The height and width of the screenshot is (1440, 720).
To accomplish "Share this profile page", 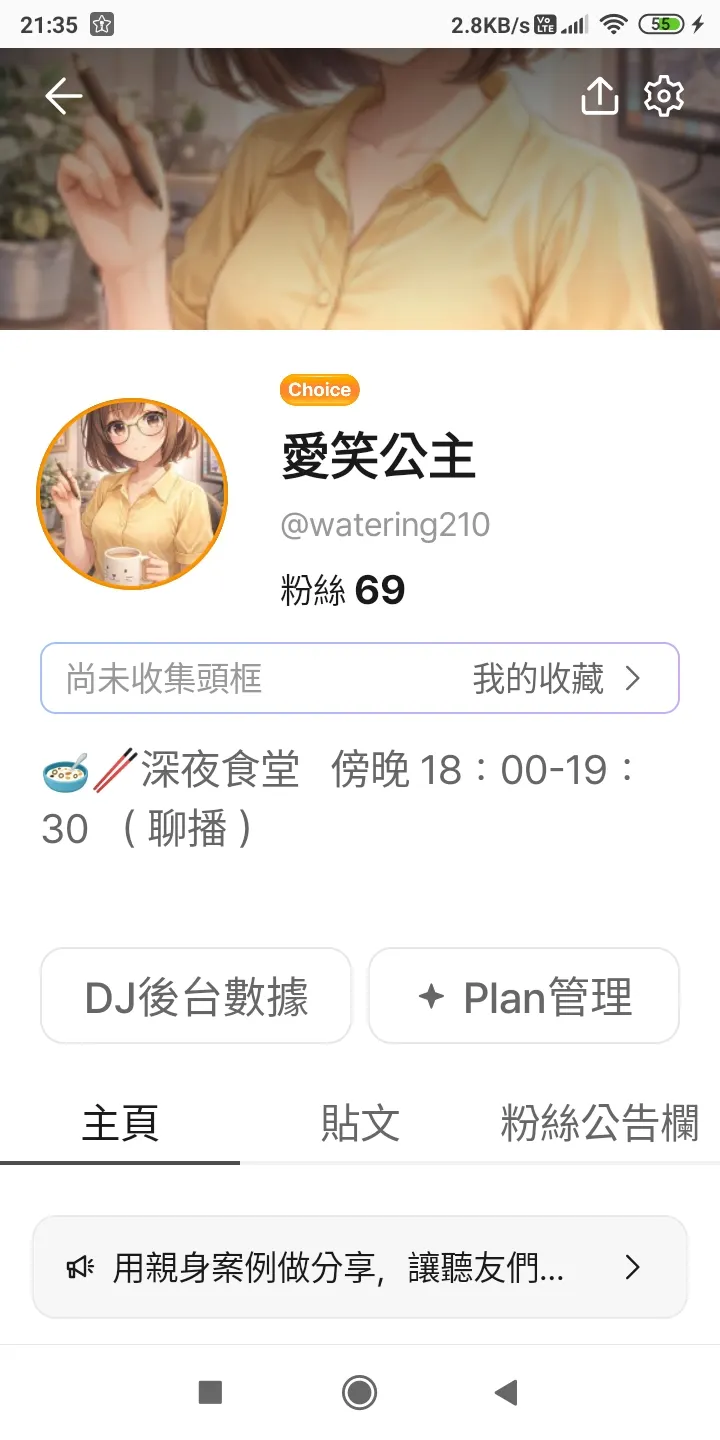I will point(599,97).
